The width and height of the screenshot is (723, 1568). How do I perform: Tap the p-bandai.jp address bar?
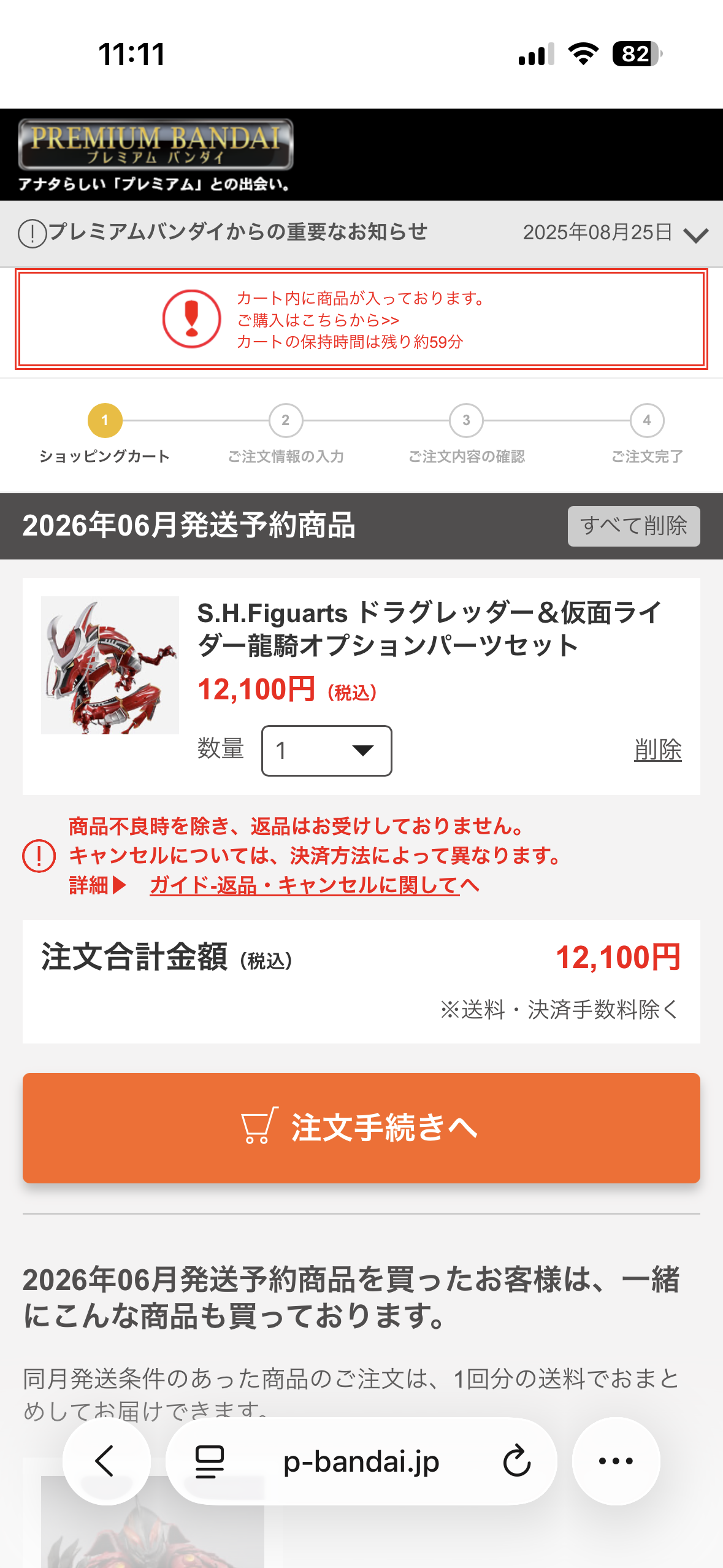click(361, 1461)
